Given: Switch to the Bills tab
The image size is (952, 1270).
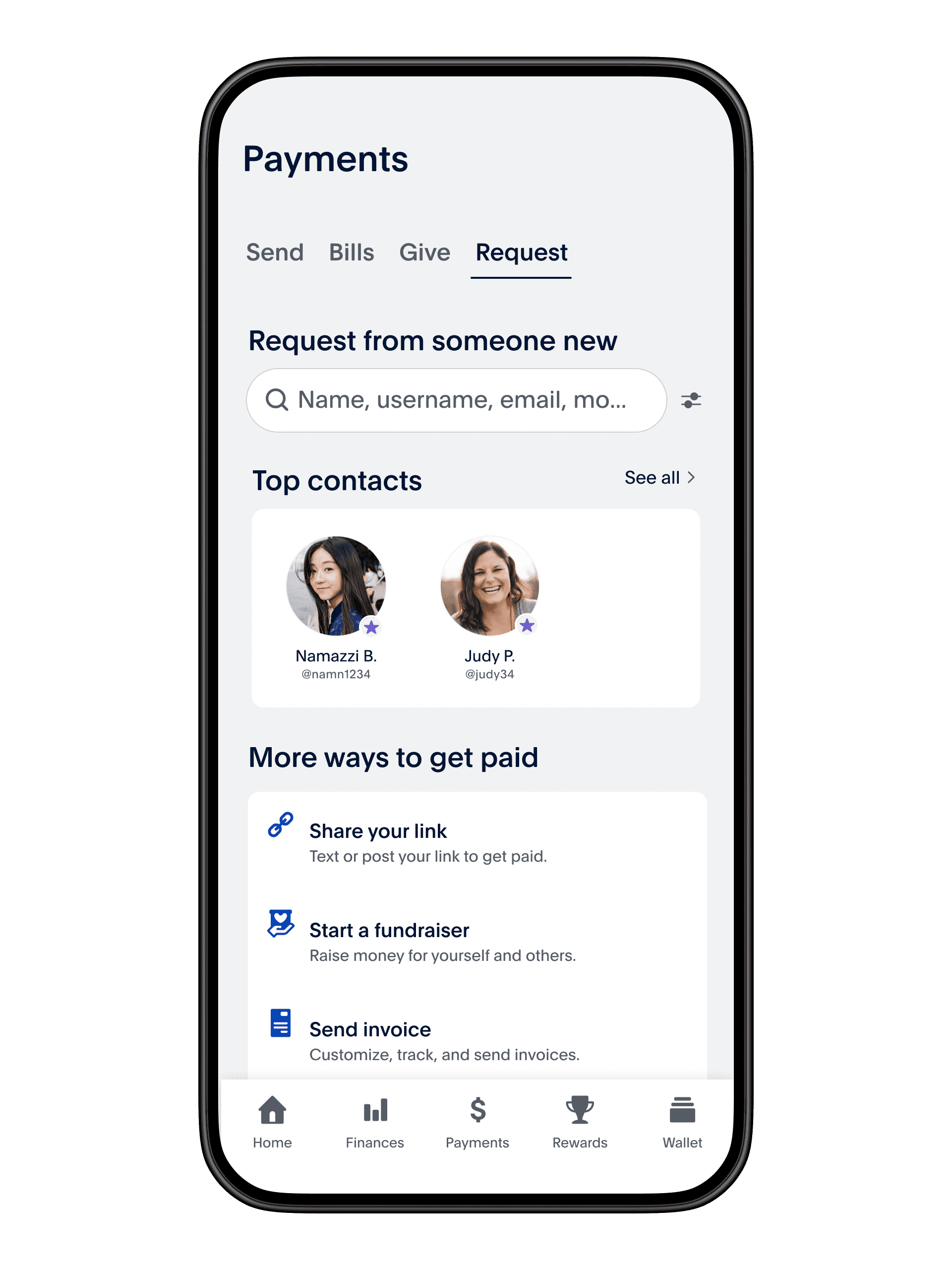Looking at the screenshot, I should point(351,253).
